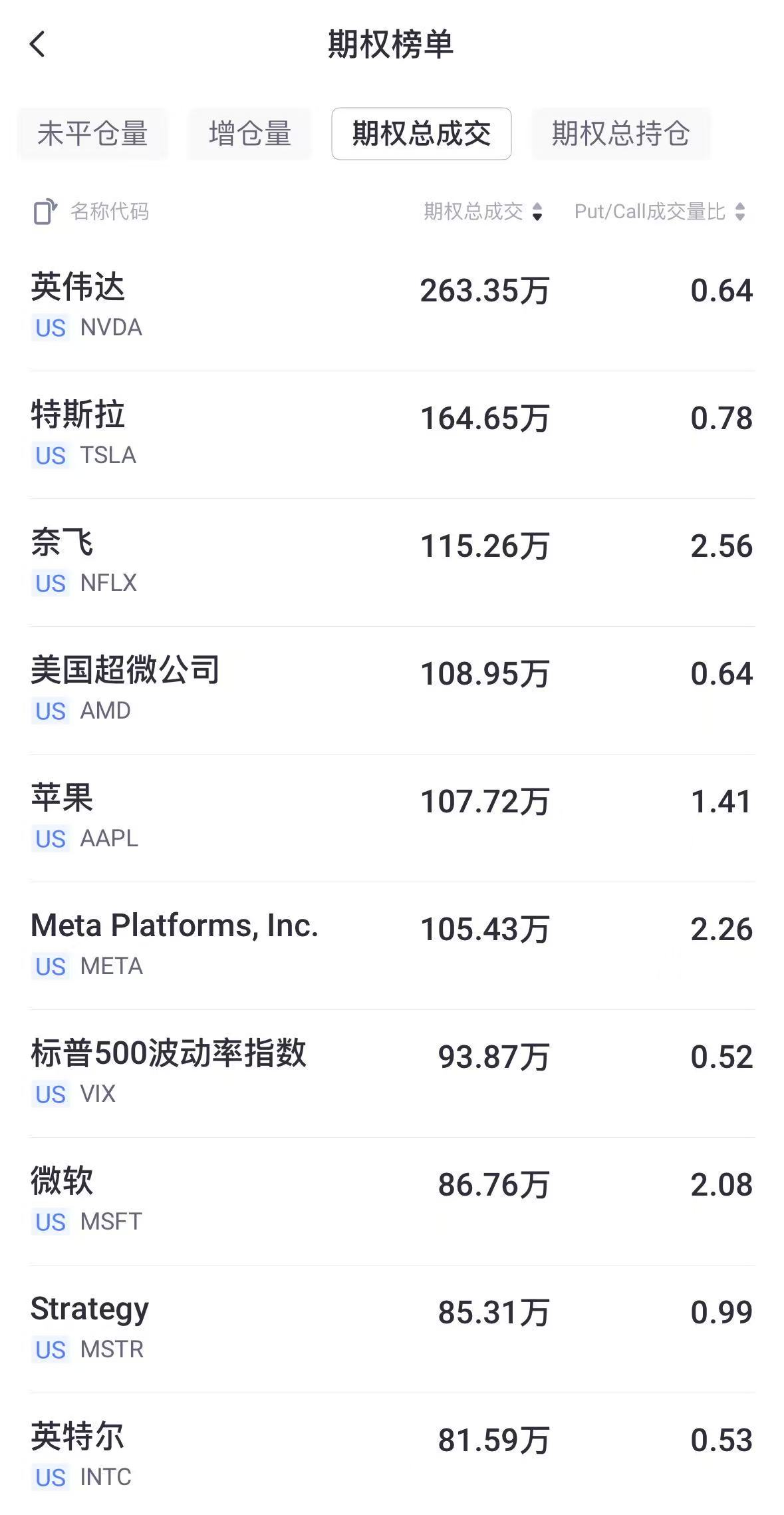
Task: Open the Meta Platforms, Inc. row
Action: tap(392, 945)
